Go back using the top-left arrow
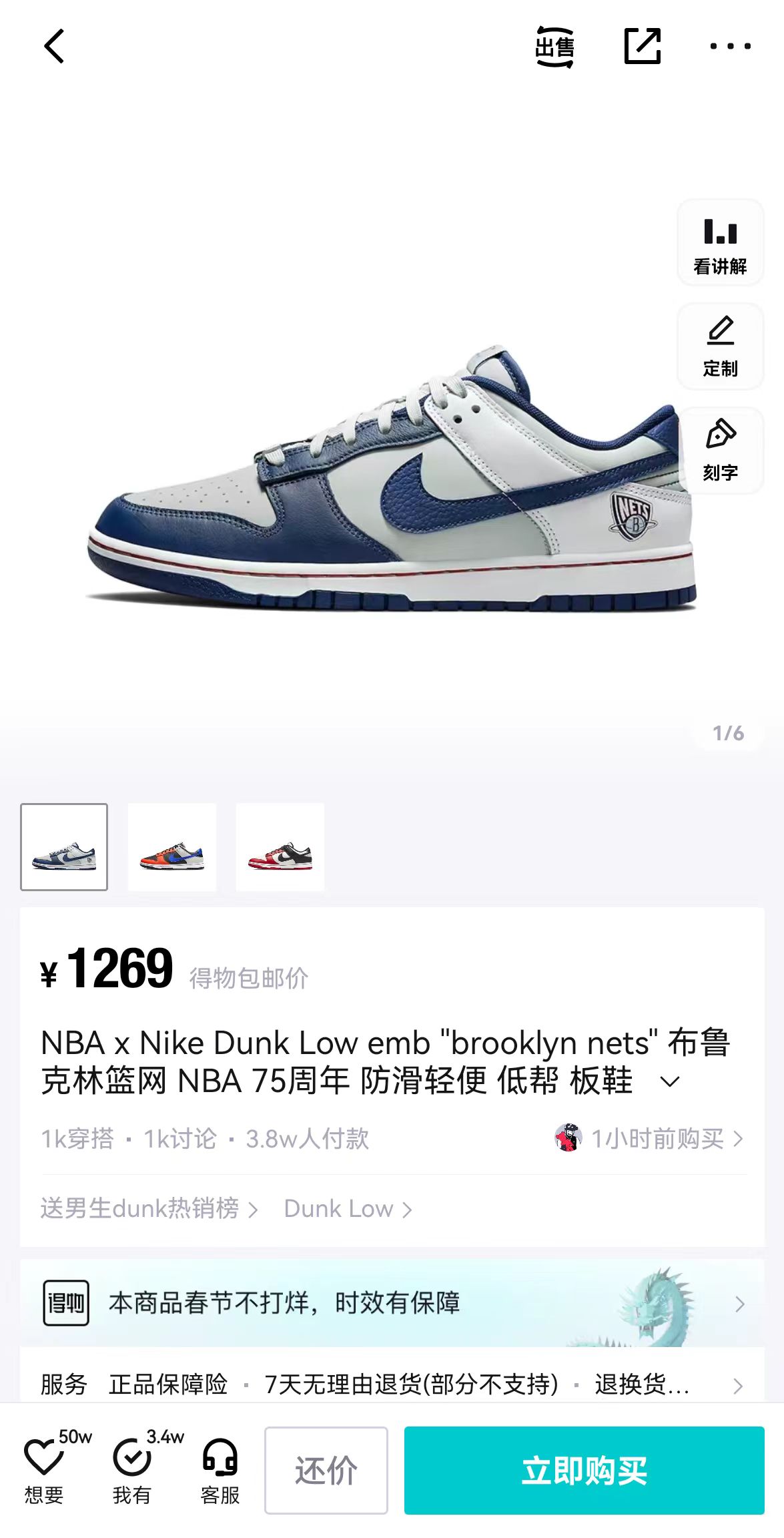This screenshot has width=784, height=1538. tap(54, 46)
